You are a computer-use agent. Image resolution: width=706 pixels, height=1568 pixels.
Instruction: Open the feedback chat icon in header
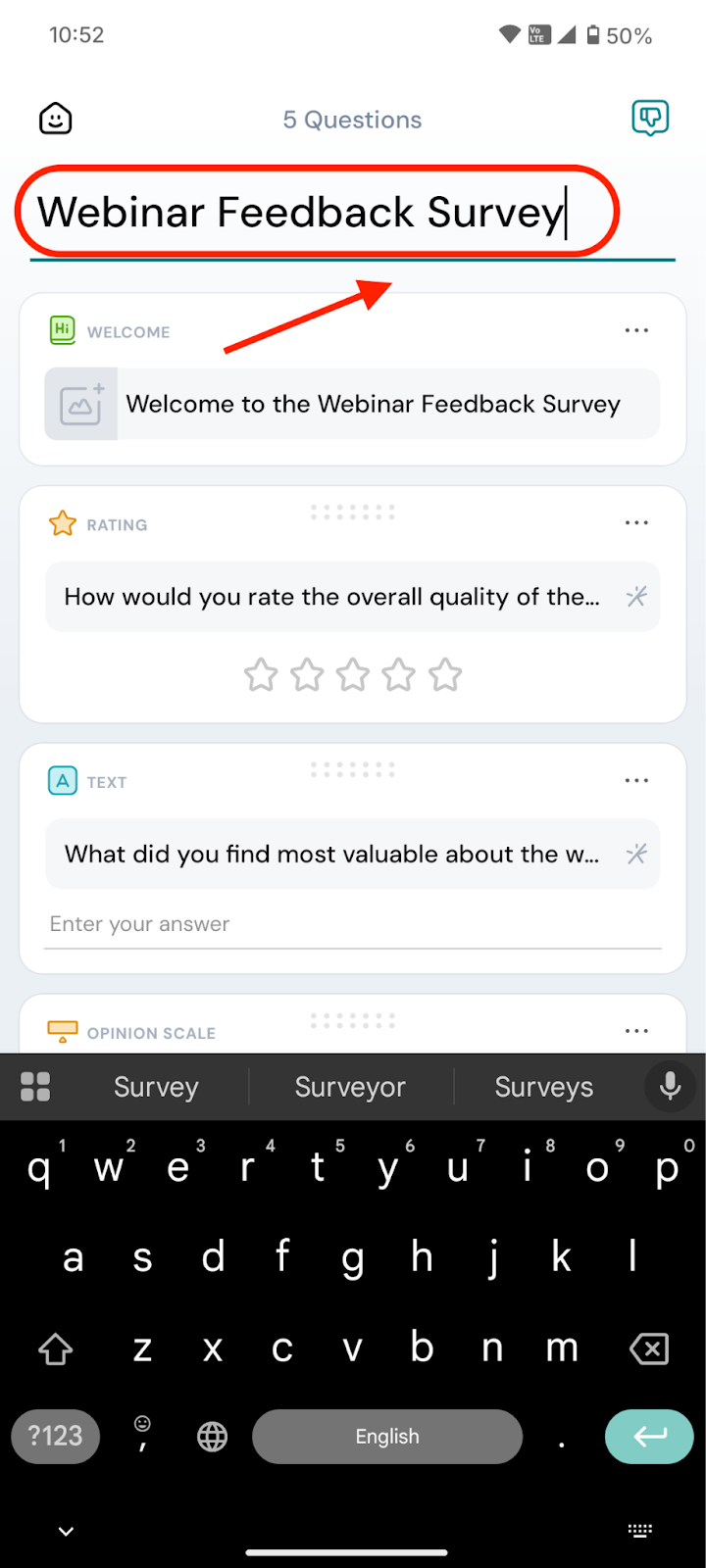tap(649, 119)
